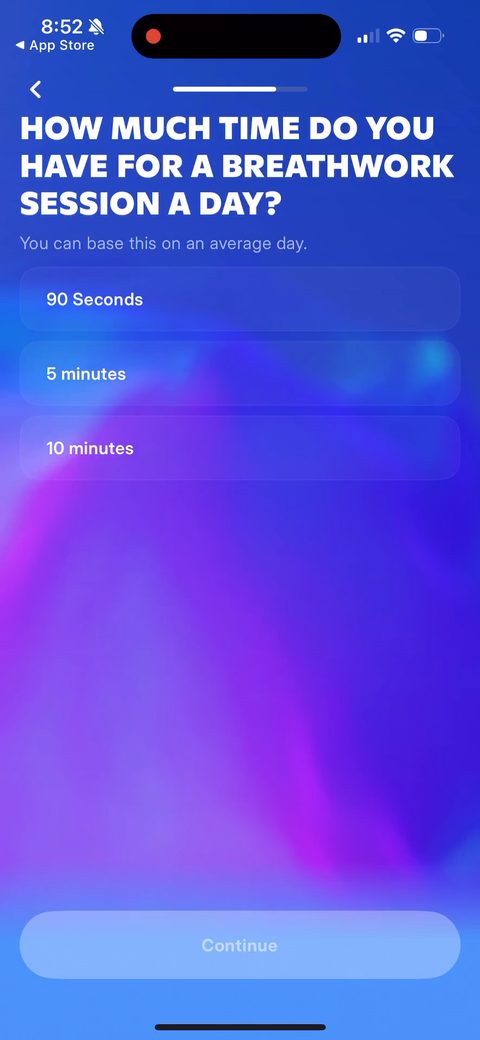The height and width of the screenshot is (1040, 480).
Task: Go back using the top arrow
Action: [36, 90]
